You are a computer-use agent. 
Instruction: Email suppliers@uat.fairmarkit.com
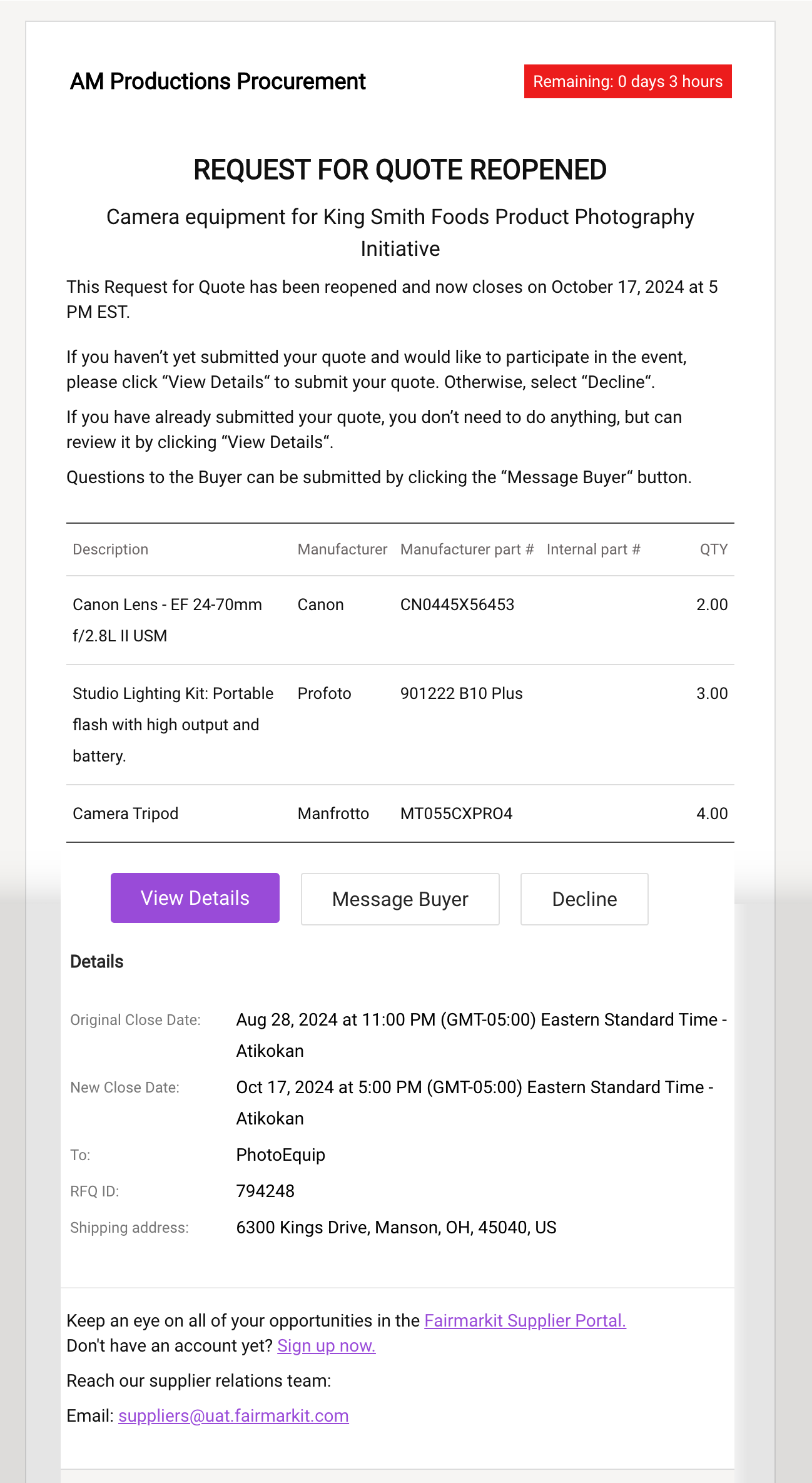[x=233, y=1415]
